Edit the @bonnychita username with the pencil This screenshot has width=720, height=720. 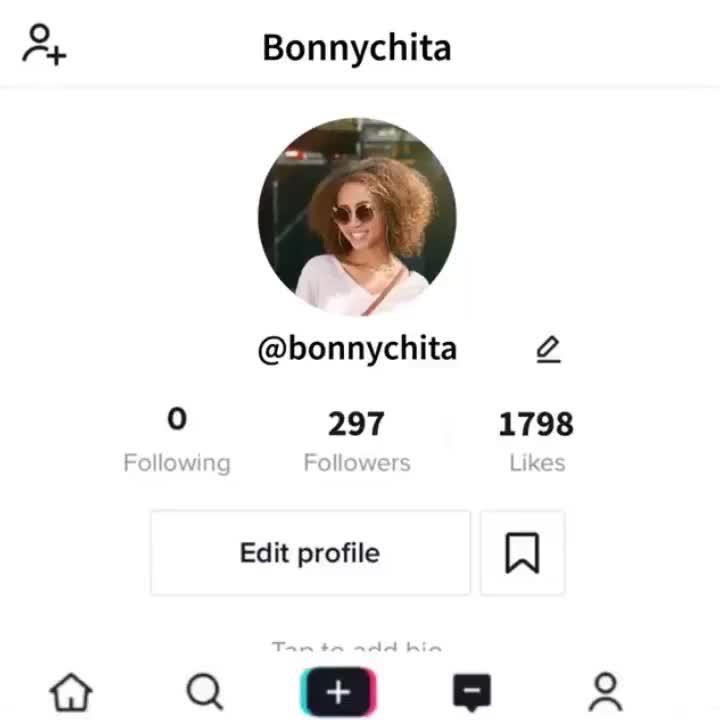pos(547,349)
